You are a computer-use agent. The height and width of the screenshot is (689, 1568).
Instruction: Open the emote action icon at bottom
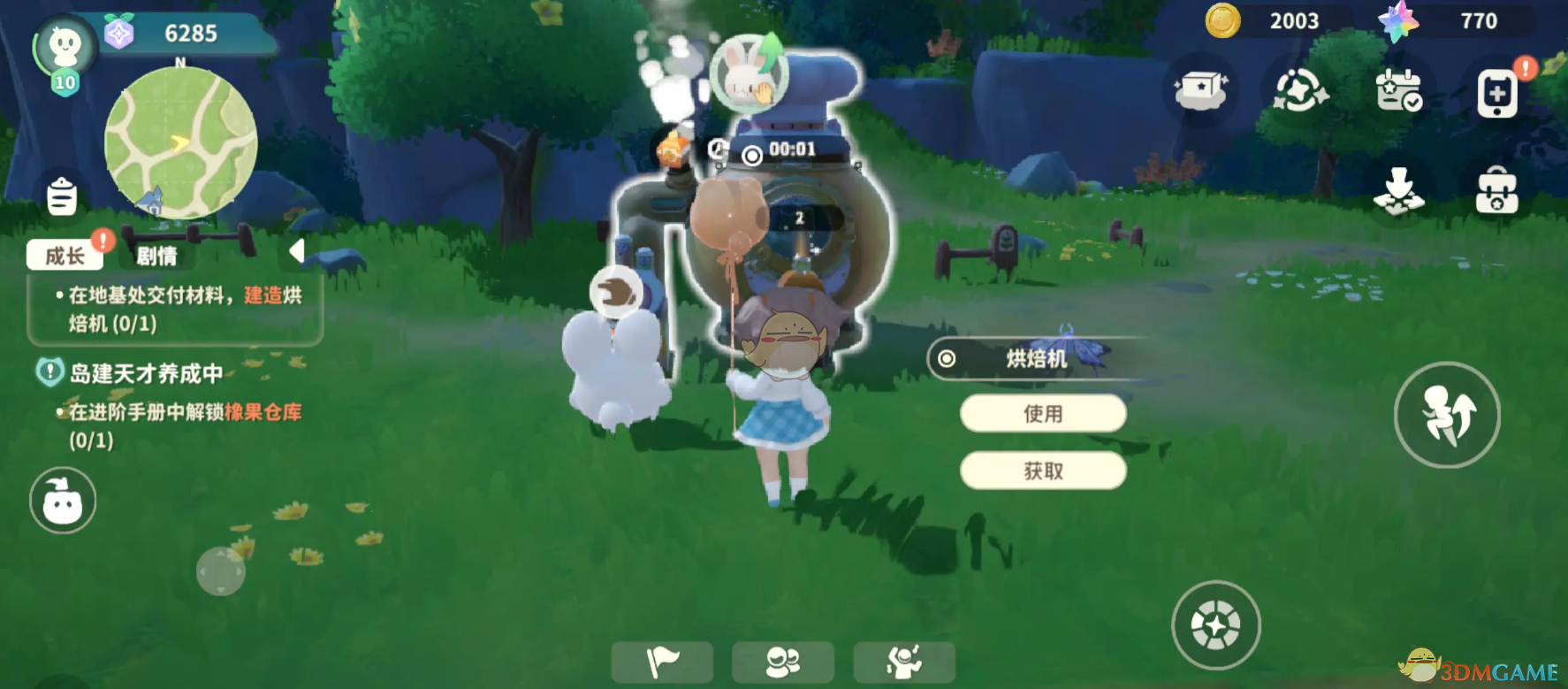[903, 661]
